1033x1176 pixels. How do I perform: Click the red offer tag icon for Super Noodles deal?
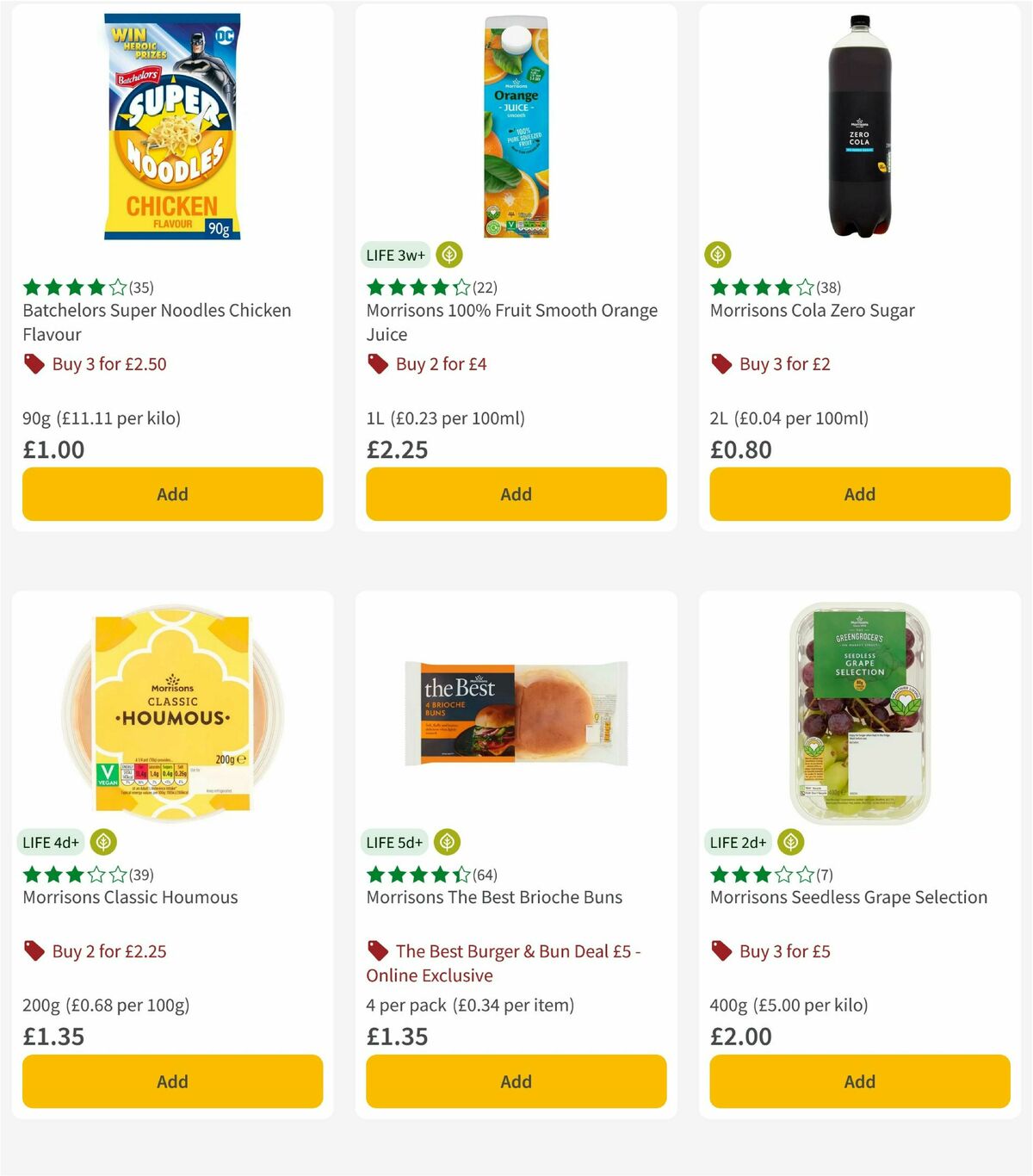pos(34,364)
